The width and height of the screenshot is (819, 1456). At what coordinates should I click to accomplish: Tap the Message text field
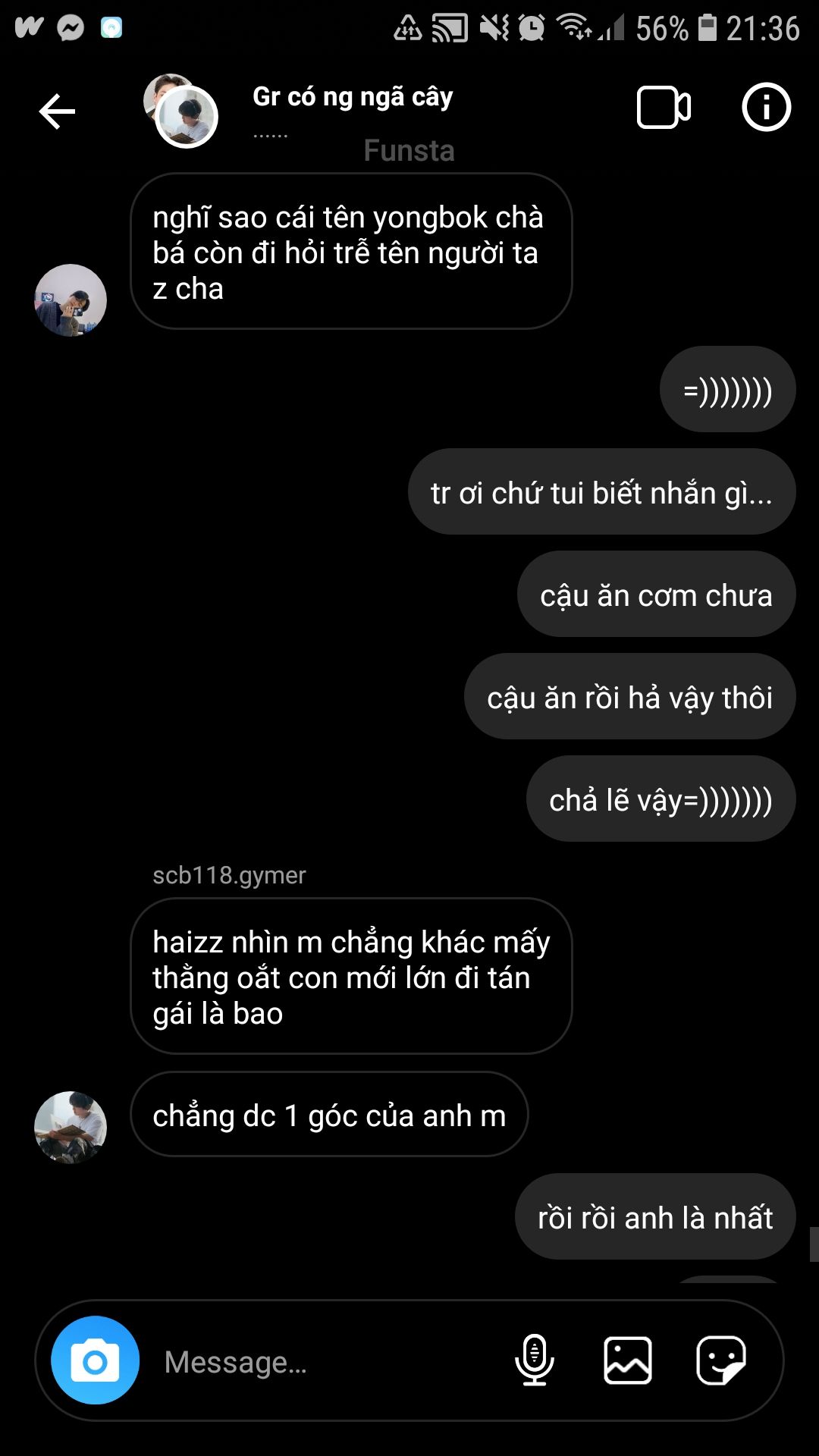(x=326, y=1362)
